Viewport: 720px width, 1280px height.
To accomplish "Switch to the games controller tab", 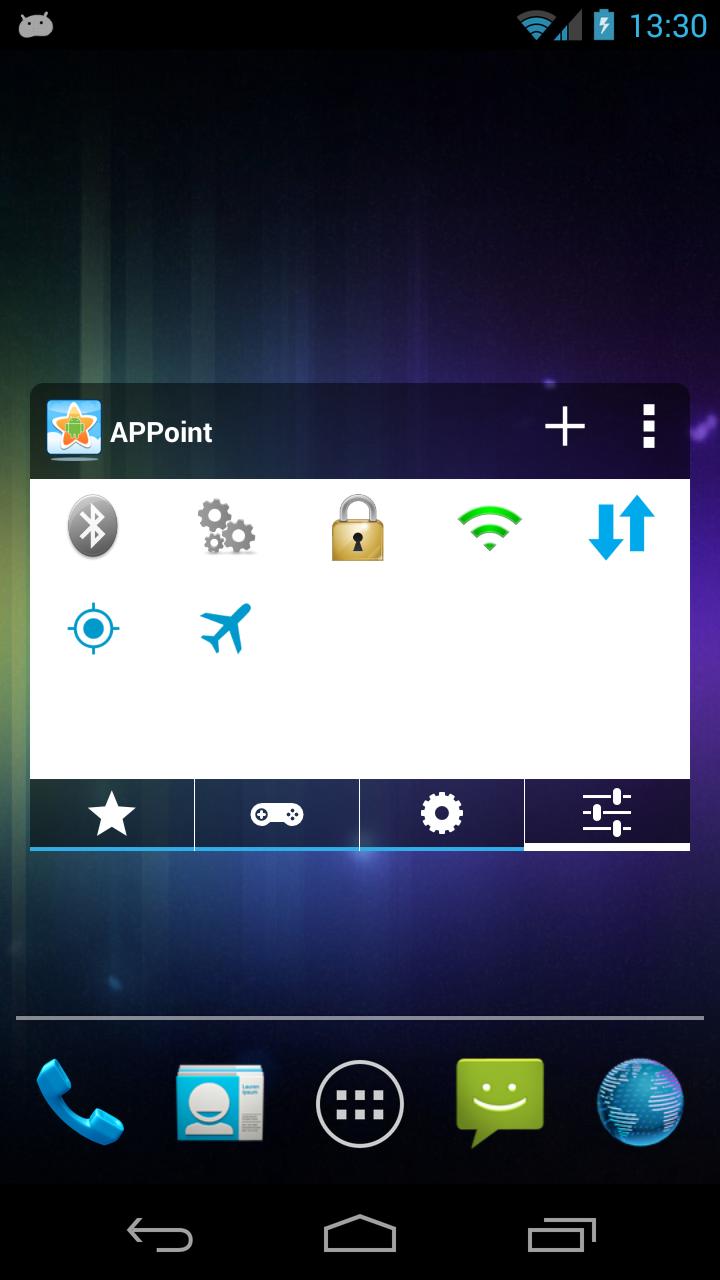I will pos(277,814).
